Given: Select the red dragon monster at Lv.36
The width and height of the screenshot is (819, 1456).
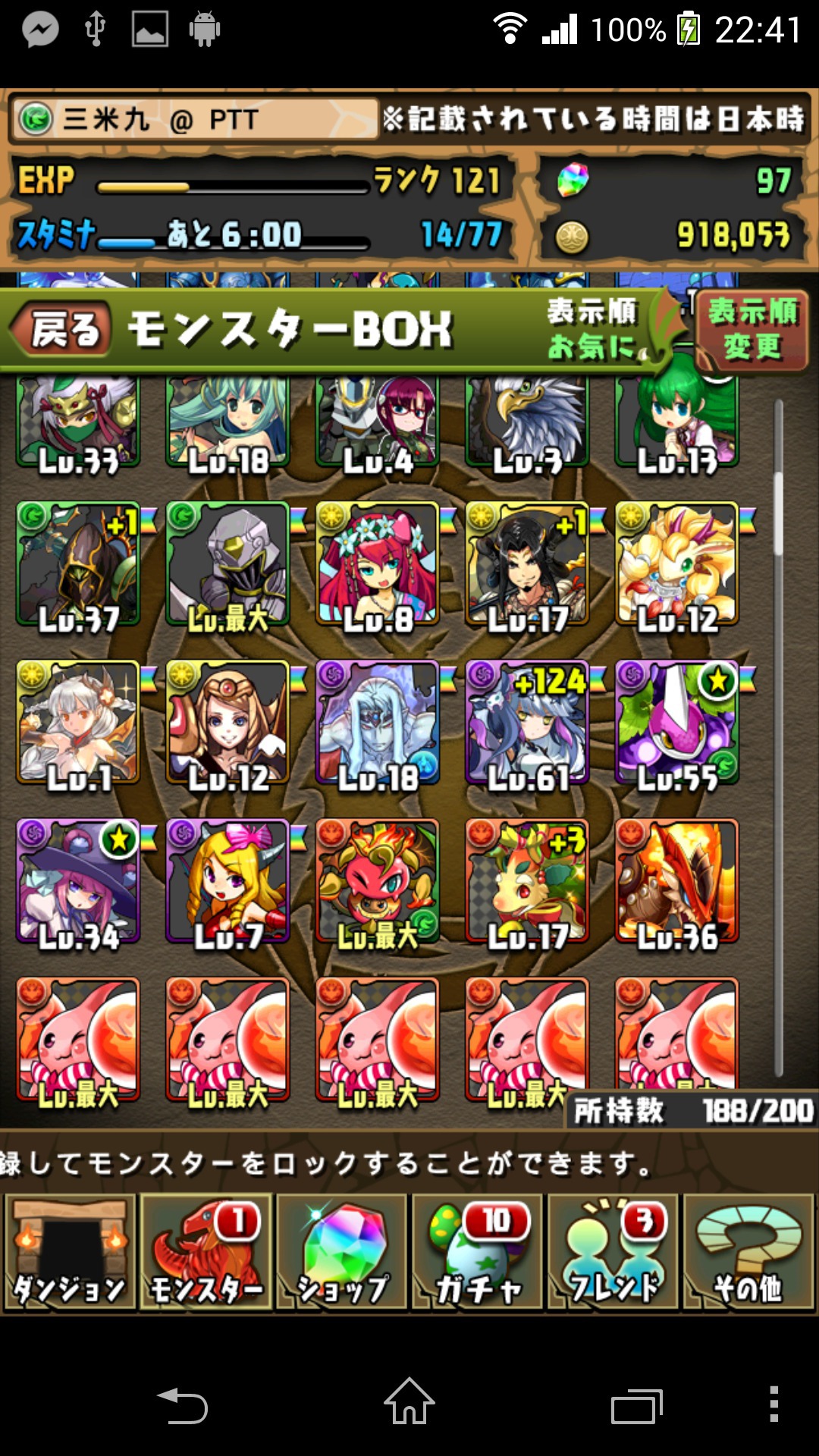Looking at the screenshot, I should (677, 881).
